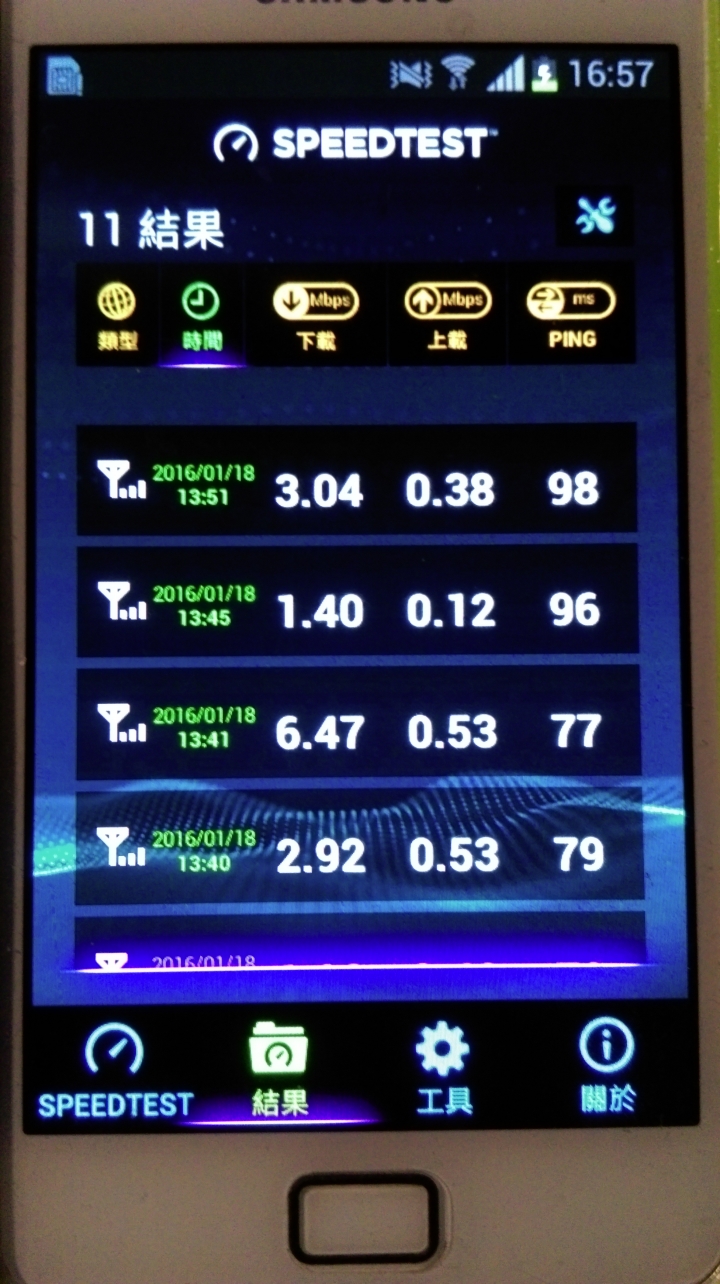Sort results by 類型
The height and width of the screenshot is (1284, 720).
(117, 315)
